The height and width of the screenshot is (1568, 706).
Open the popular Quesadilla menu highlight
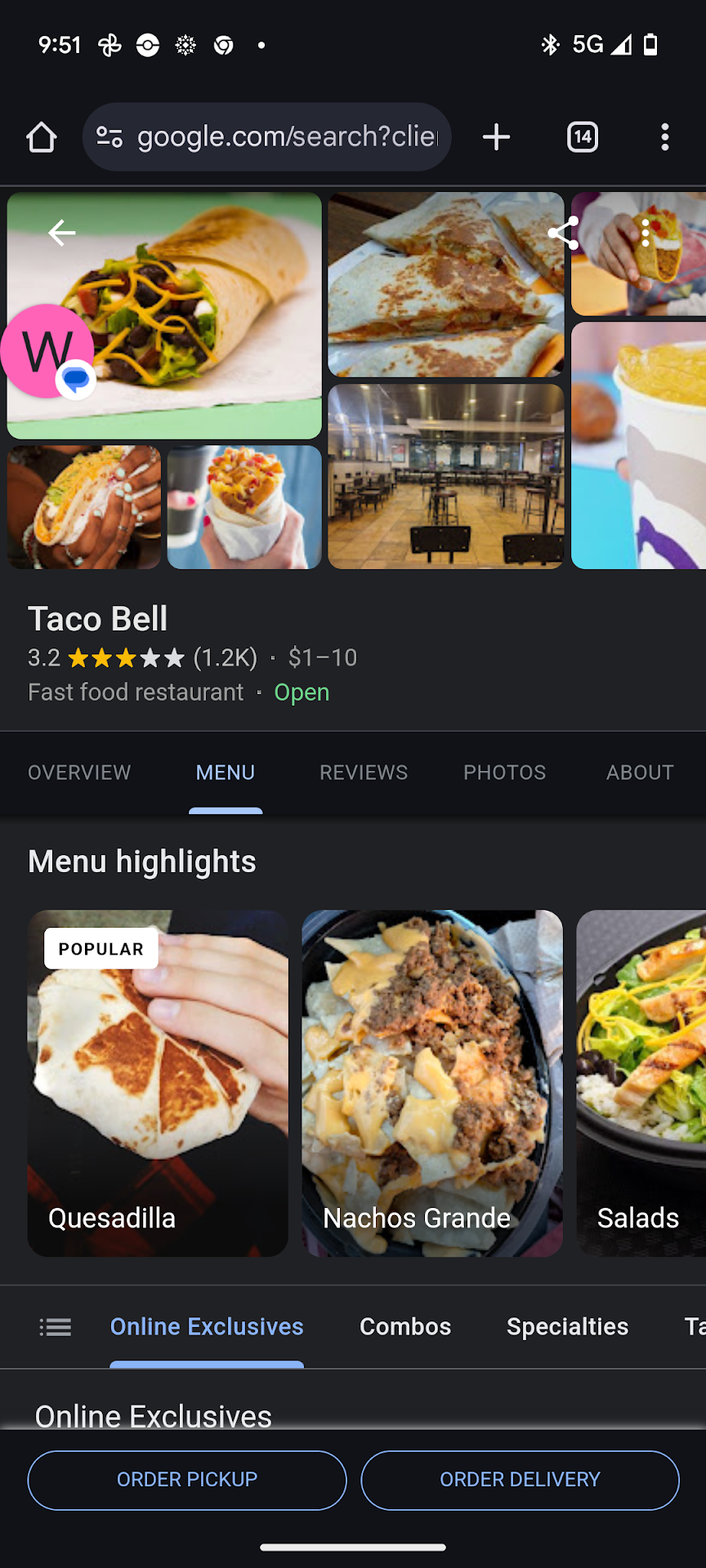click(158, 1083)
